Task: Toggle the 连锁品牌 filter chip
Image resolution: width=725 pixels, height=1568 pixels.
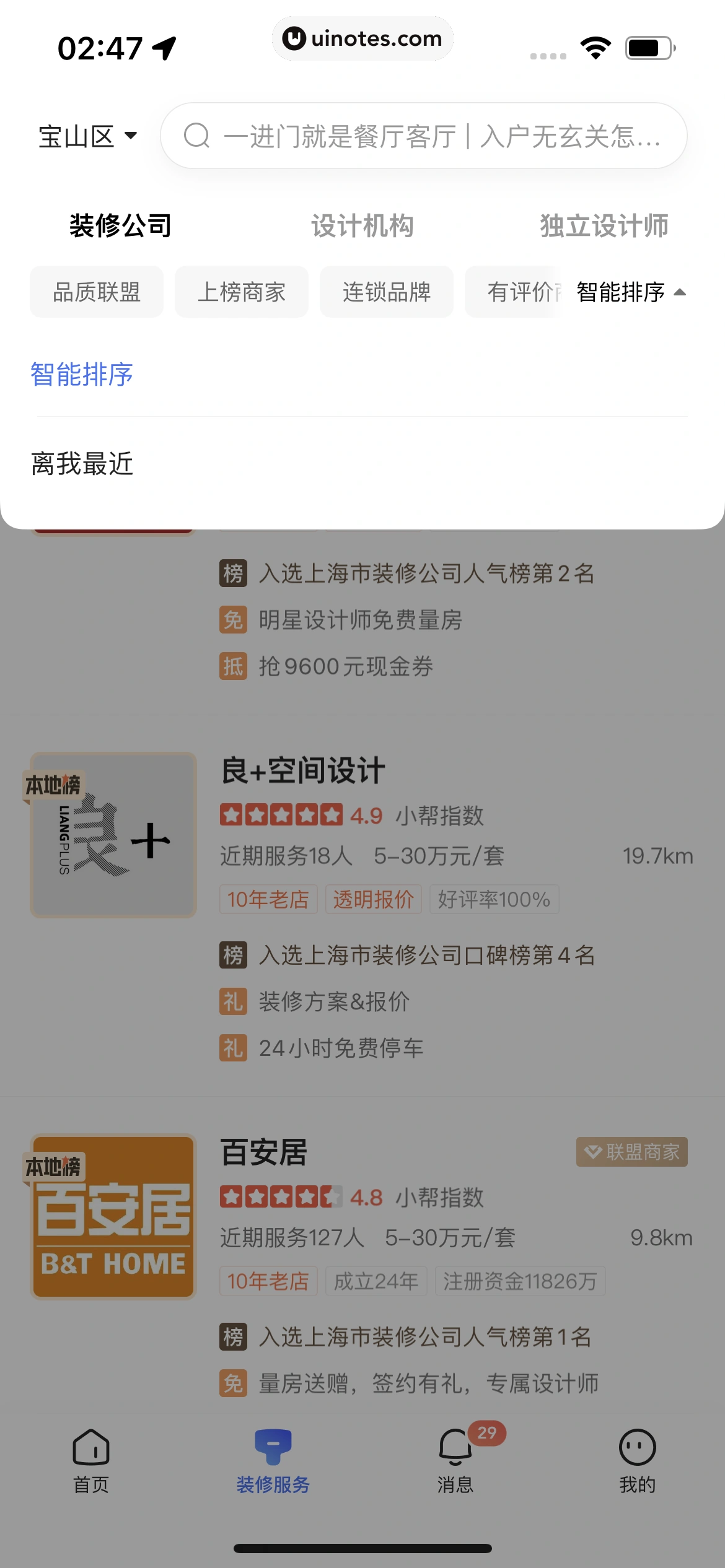Action: tap(386, 292)
